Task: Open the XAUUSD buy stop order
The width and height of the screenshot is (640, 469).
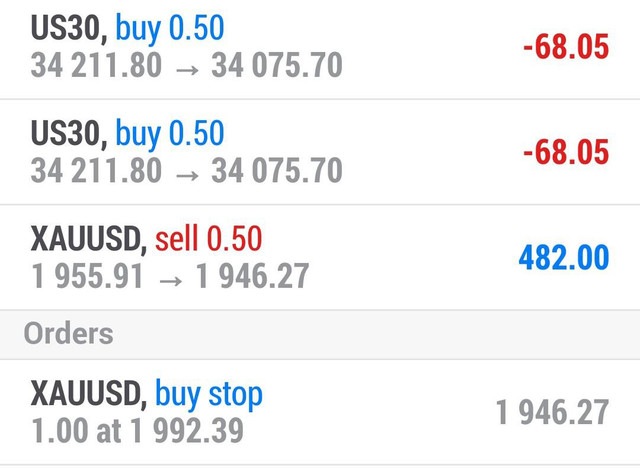Action: 320,412
